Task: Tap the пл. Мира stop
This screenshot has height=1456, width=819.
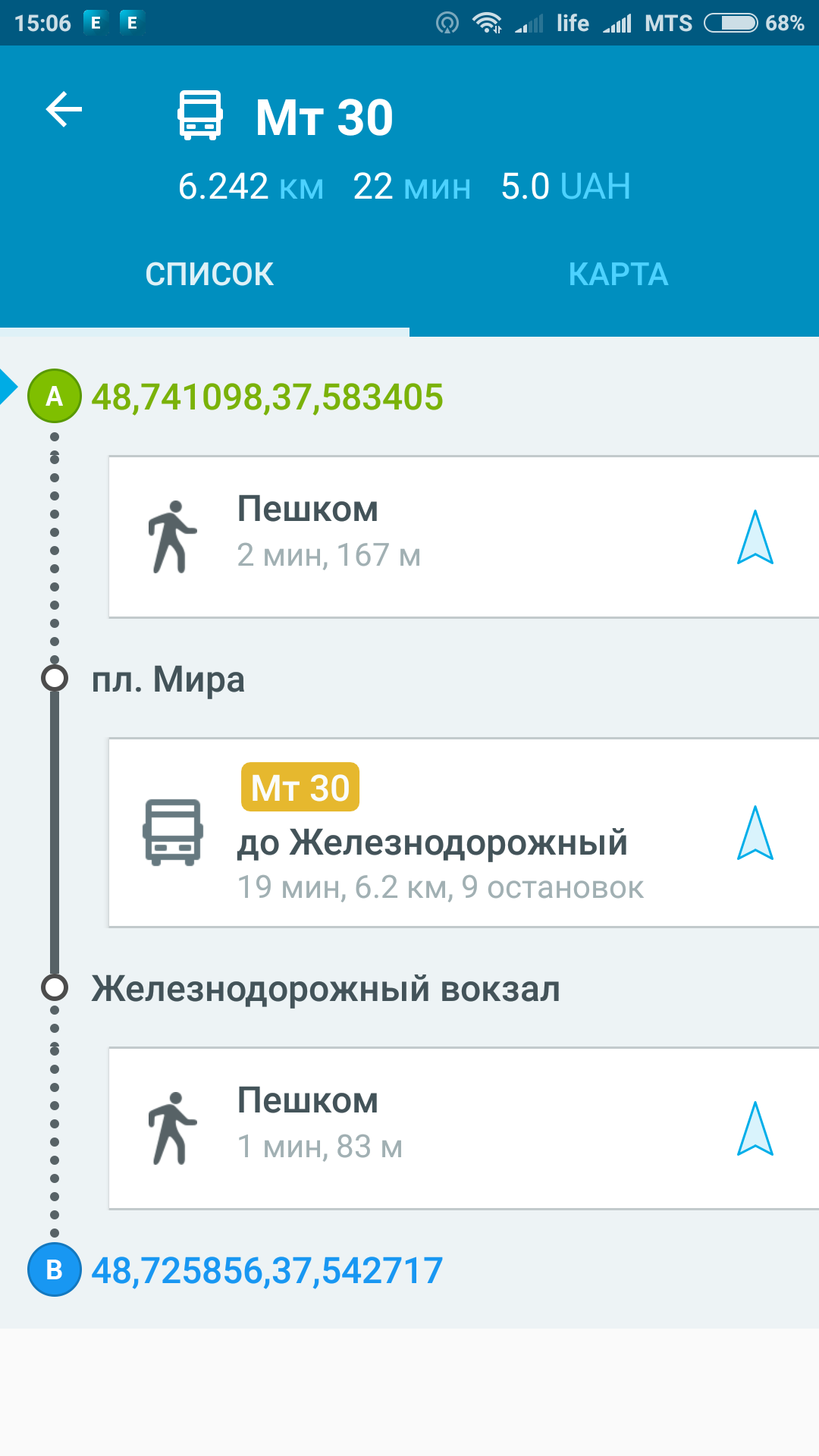Action: click(168, 679)
